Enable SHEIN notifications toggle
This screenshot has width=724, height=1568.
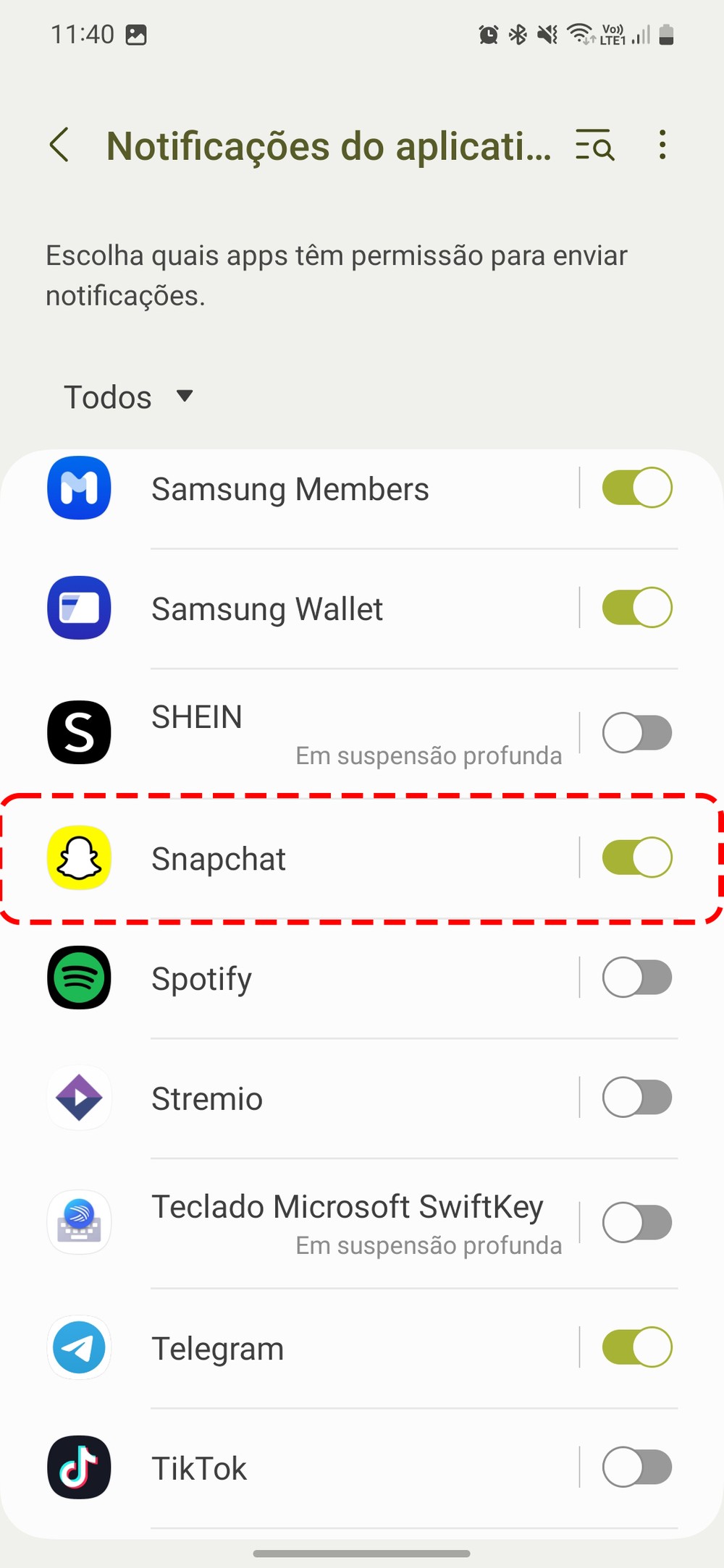coord(636,732)
